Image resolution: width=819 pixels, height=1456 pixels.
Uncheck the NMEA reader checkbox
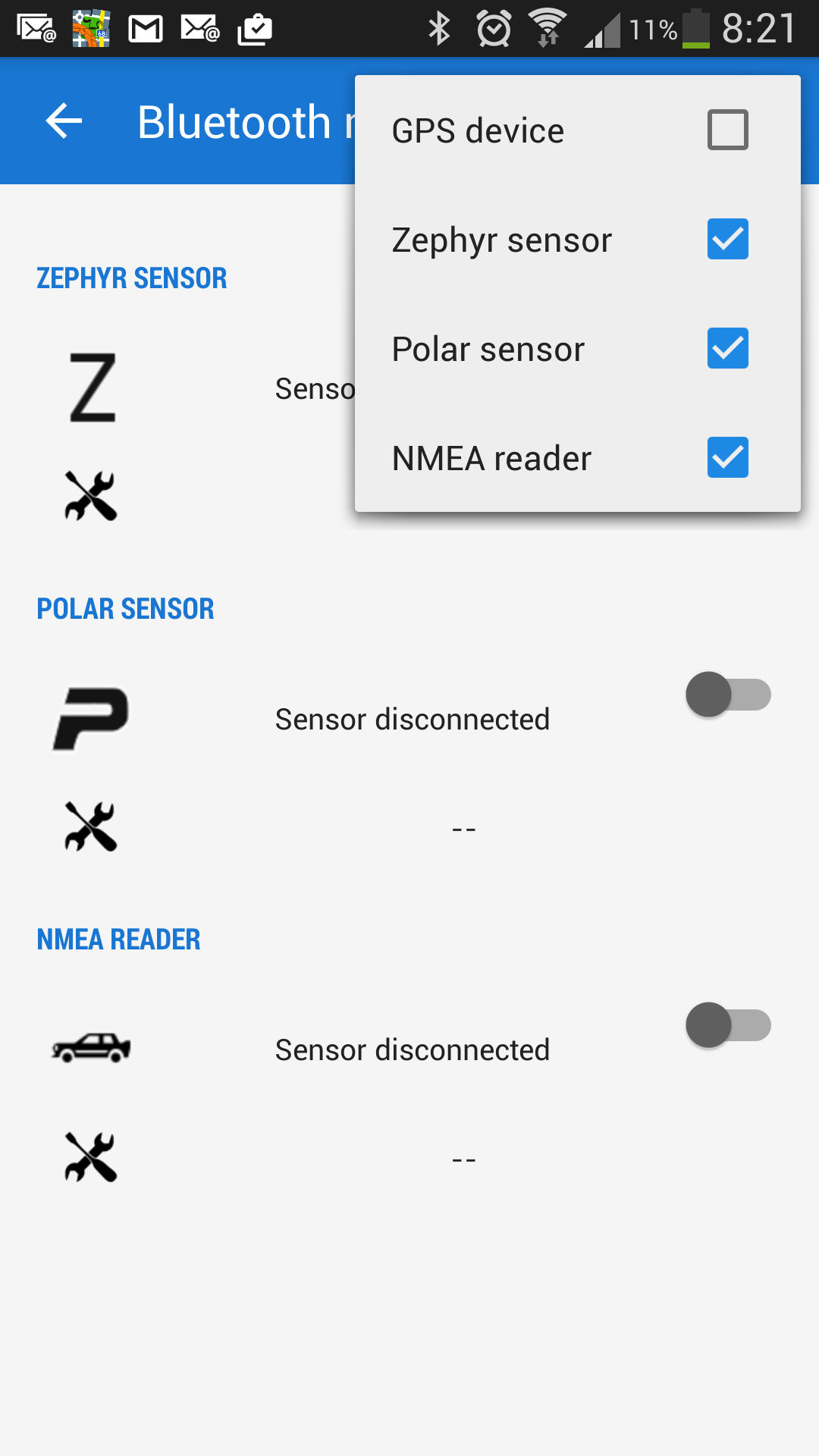click(x=727, y=457)
